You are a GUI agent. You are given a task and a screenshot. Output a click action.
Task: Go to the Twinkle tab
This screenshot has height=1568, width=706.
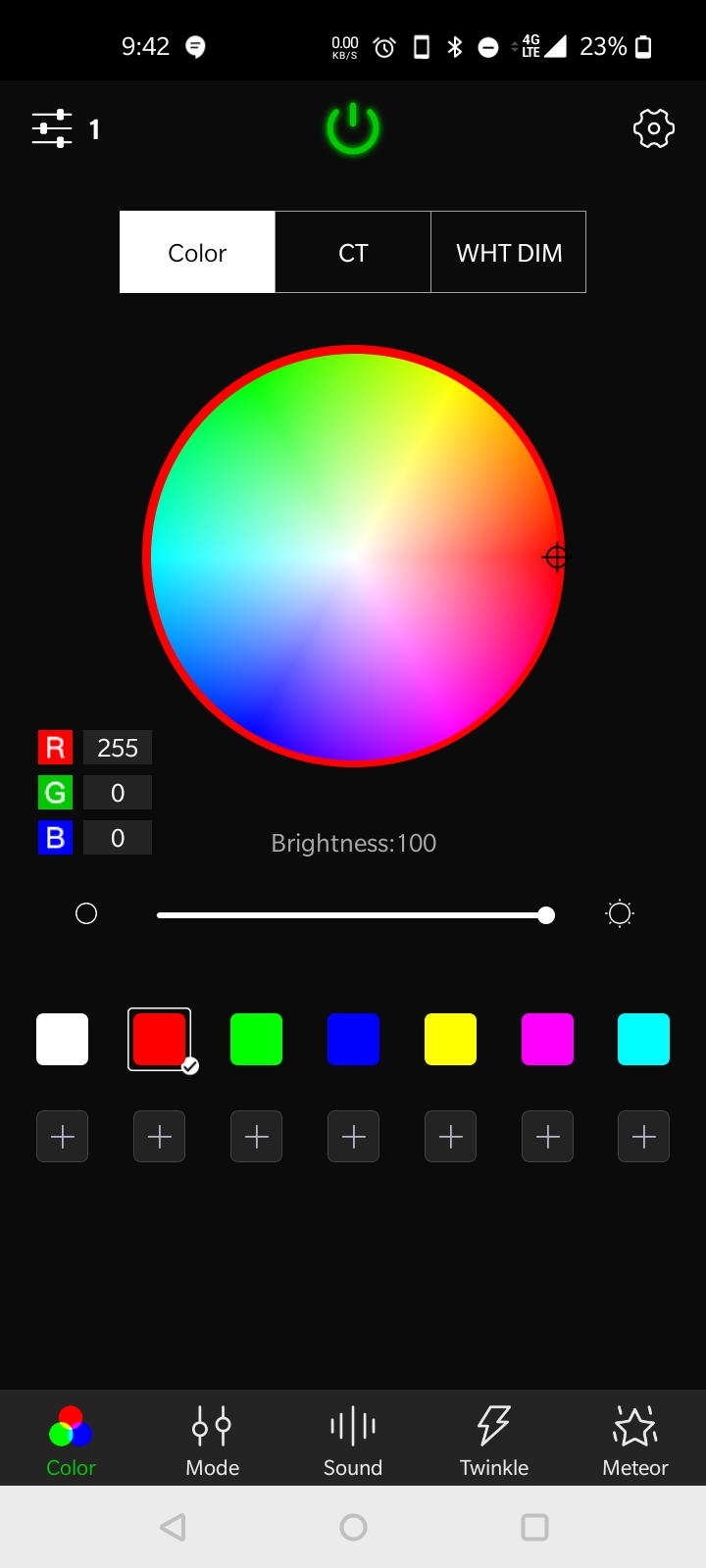click(494, 1440)
